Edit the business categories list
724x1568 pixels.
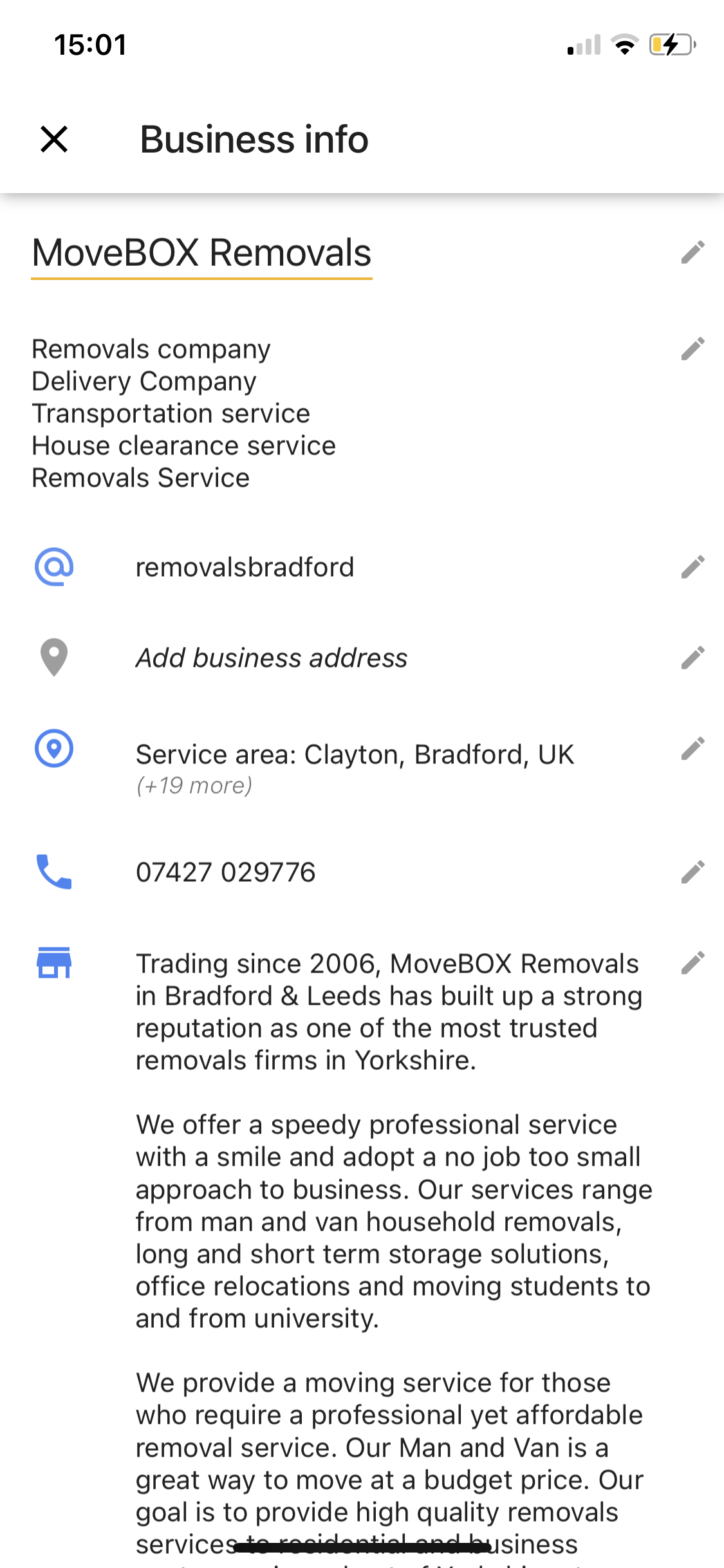point(694,349)
